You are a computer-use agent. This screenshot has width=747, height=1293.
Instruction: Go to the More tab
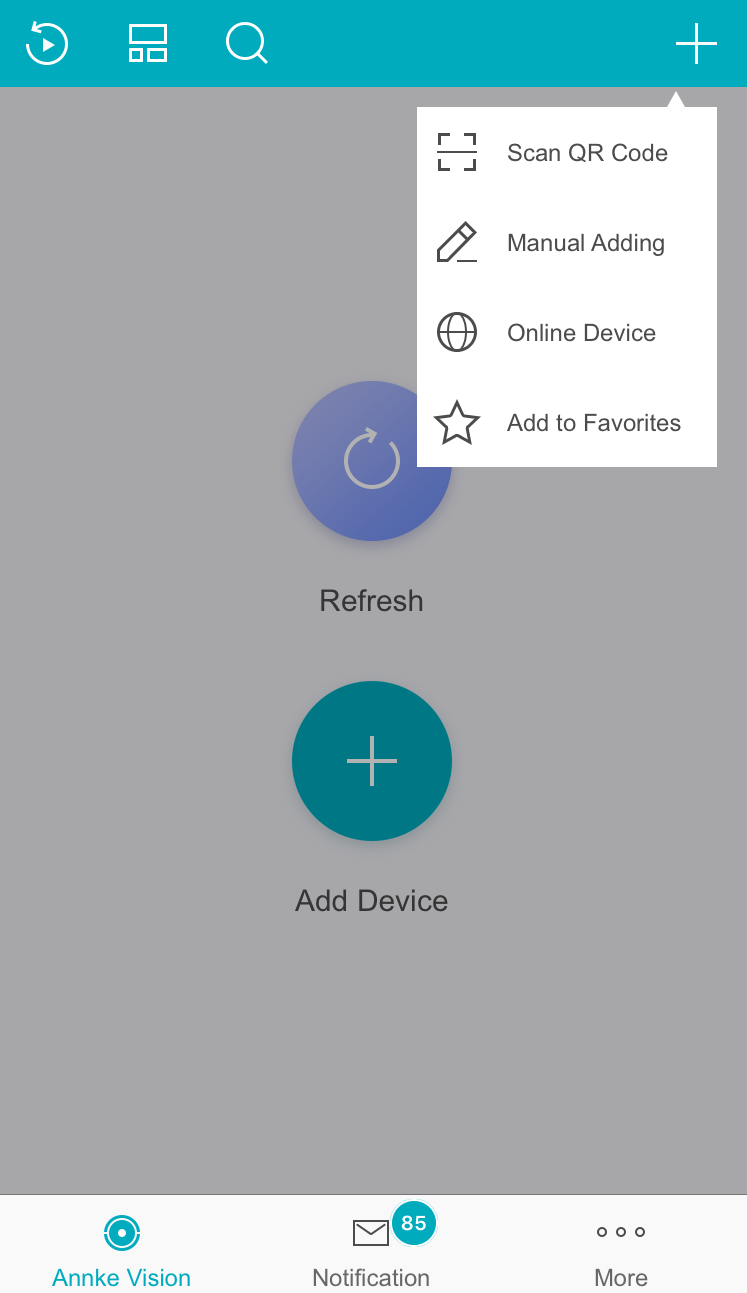(621, 1247)
